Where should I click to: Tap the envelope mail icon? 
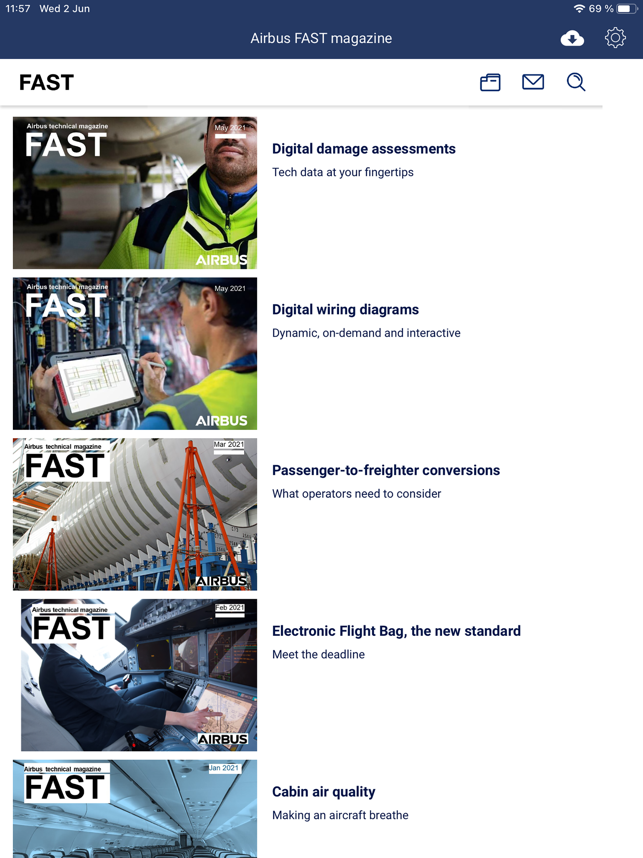point(533,82)
